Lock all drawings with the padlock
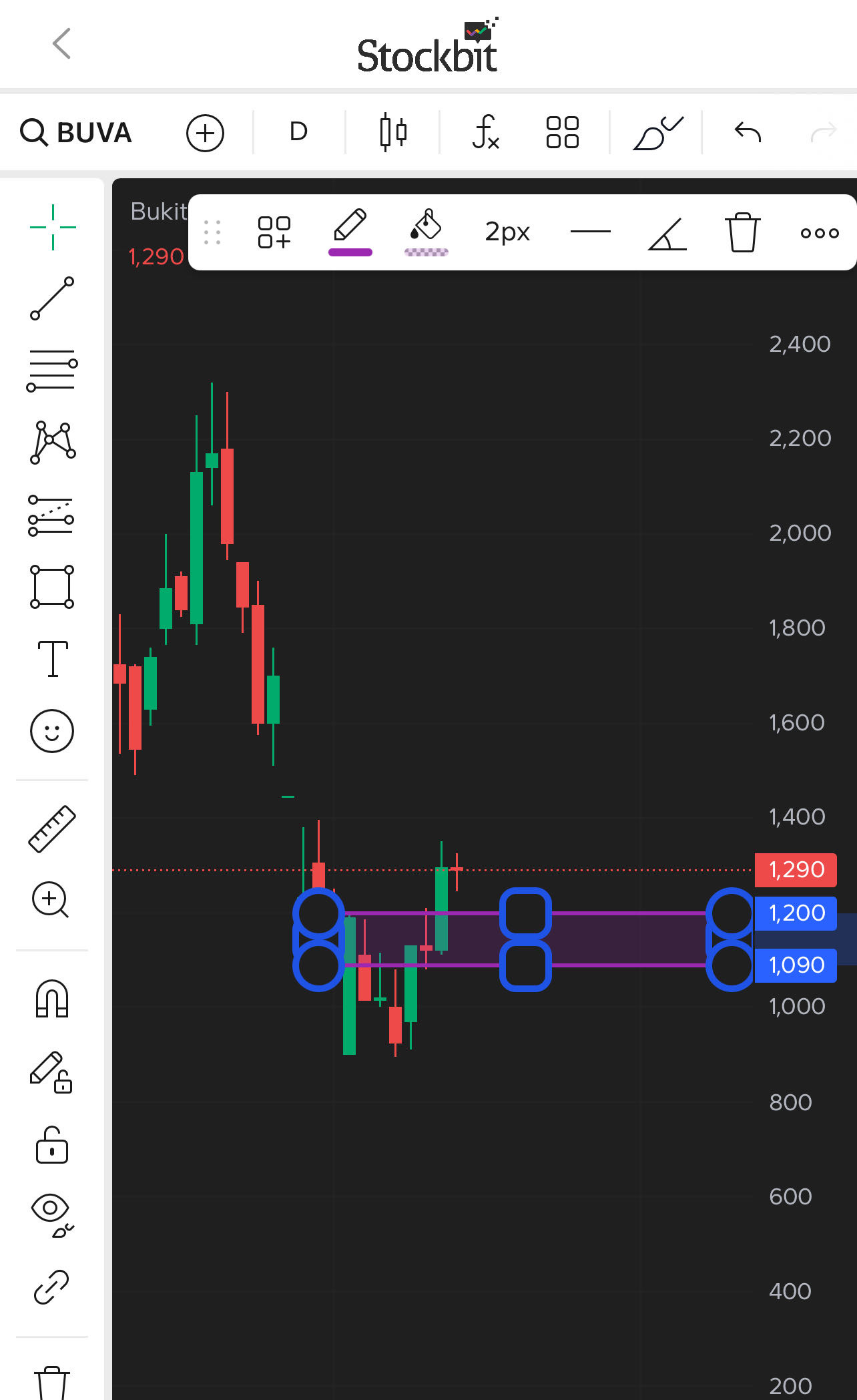 tap(52, 1146)
